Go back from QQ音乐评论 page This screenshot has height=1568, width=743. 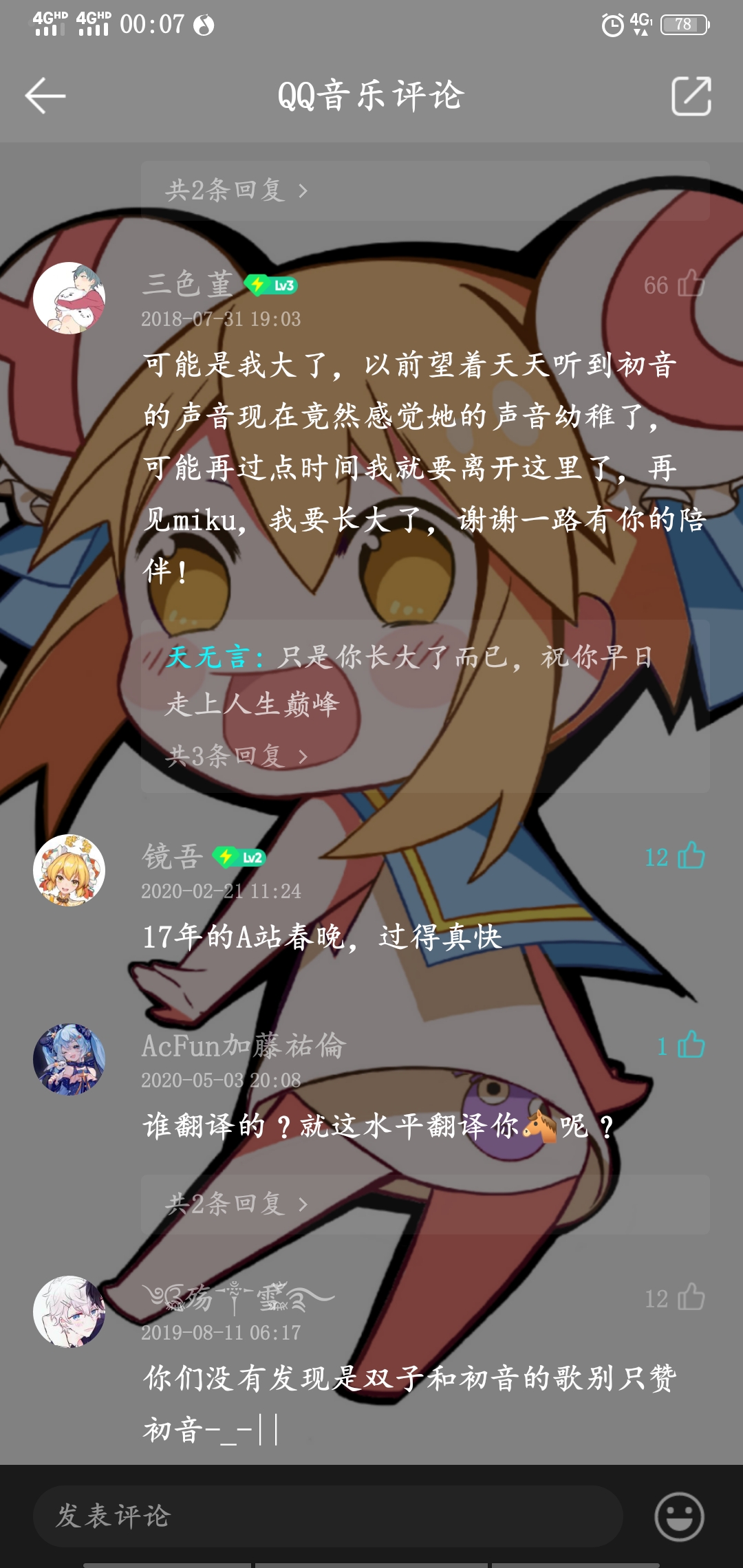[x=45, y=96]
